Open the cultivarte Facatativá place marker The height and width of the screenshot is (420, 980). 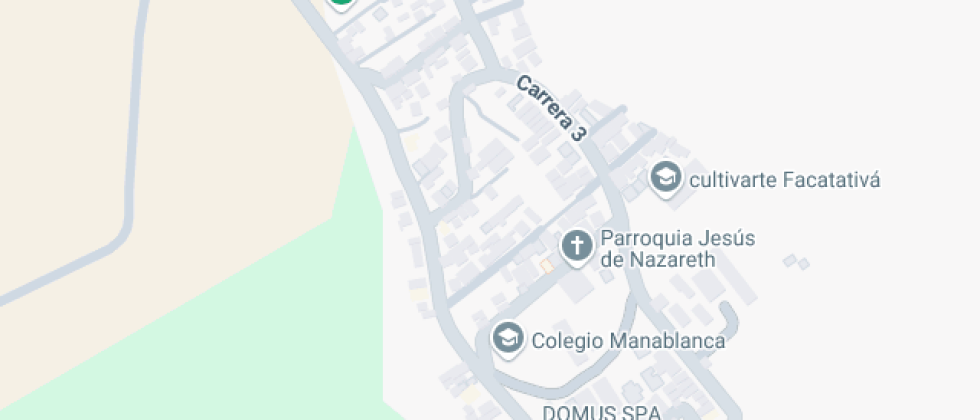(x=664, y=179)
